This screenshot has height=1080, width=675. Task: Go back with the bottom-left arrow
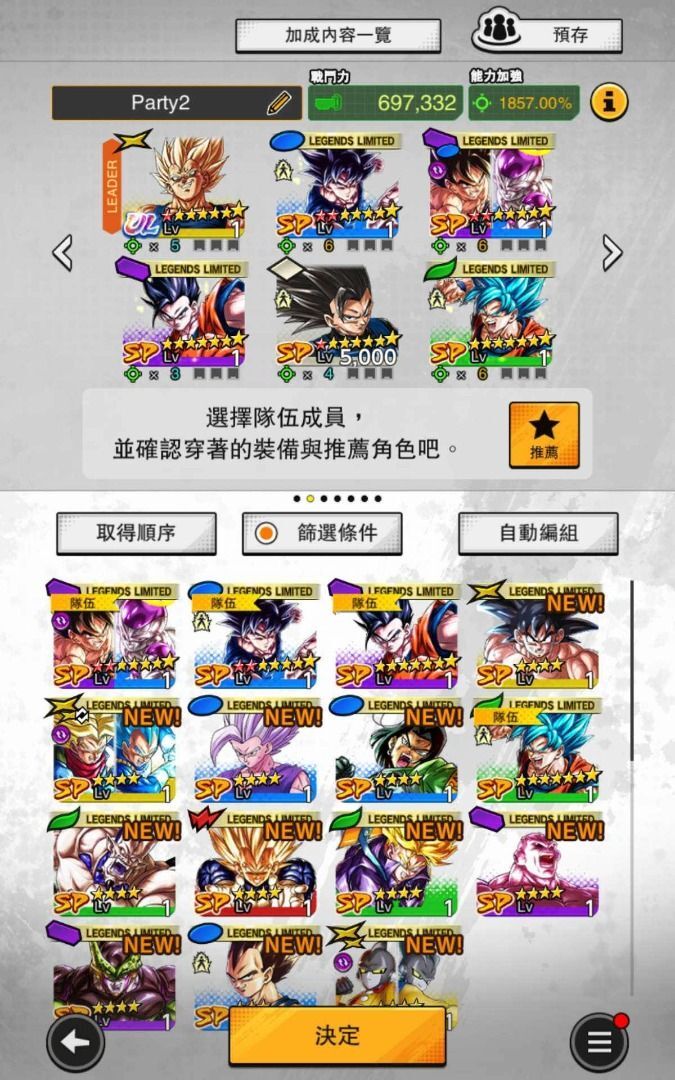pyautogui.click(x=75, y=1043)
